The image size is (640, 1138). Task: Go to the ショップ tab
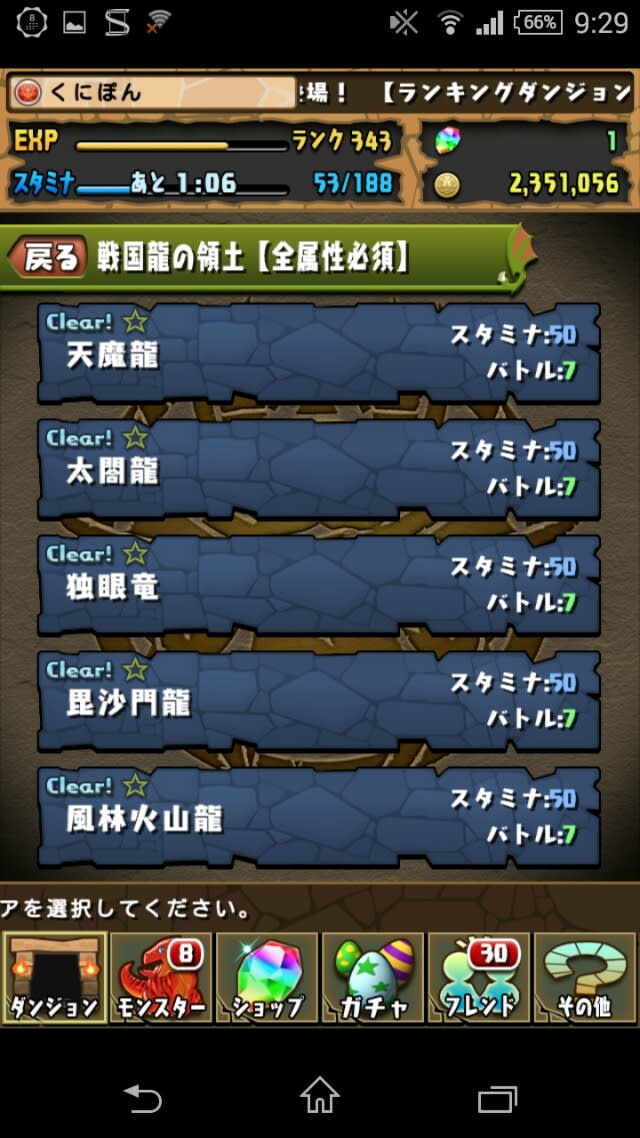click(x=266, y=978)
